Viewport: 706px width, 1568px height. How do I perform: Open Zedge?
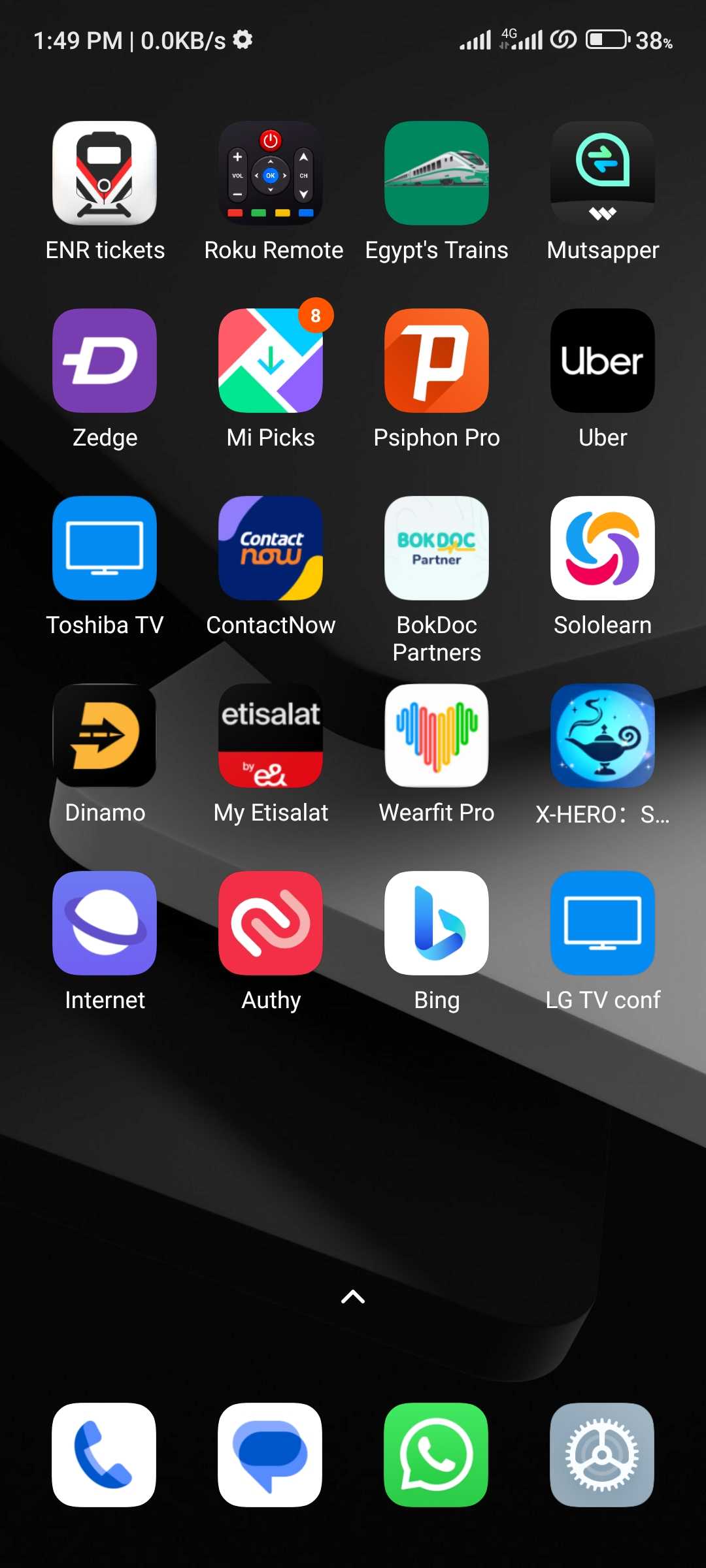[105, 361]
